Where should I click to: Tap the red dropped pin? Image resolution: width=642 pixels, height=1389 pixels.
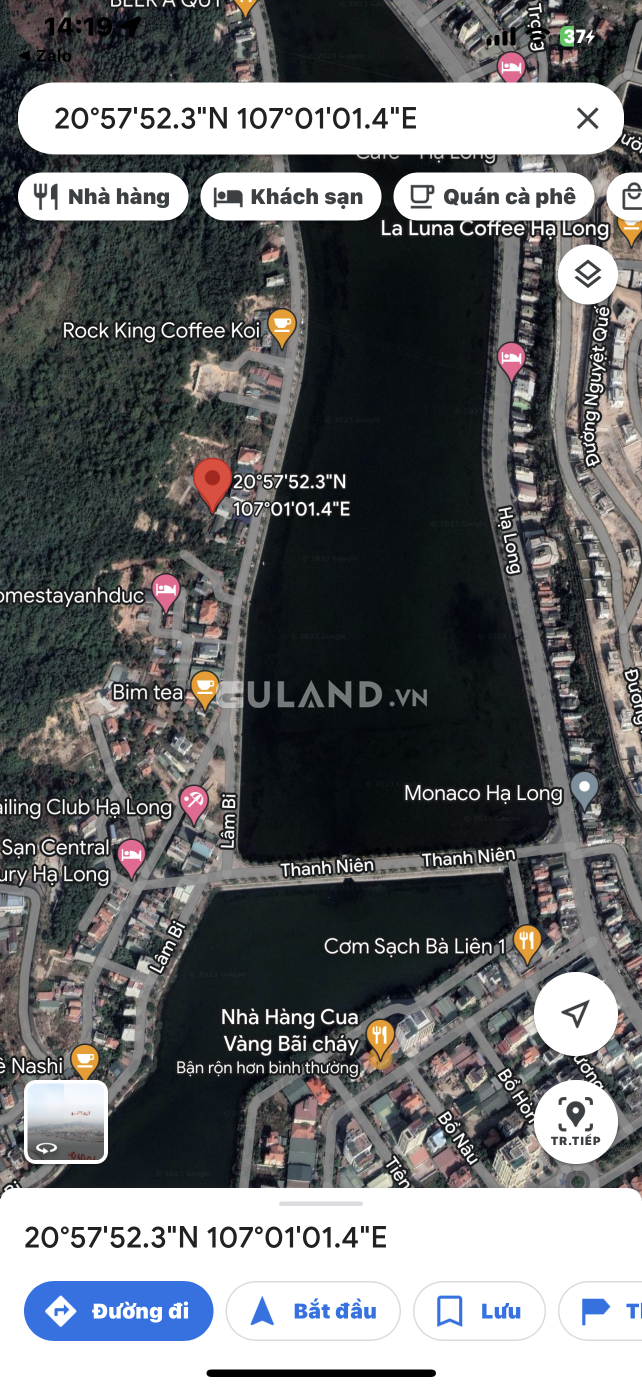pos(212,483)
